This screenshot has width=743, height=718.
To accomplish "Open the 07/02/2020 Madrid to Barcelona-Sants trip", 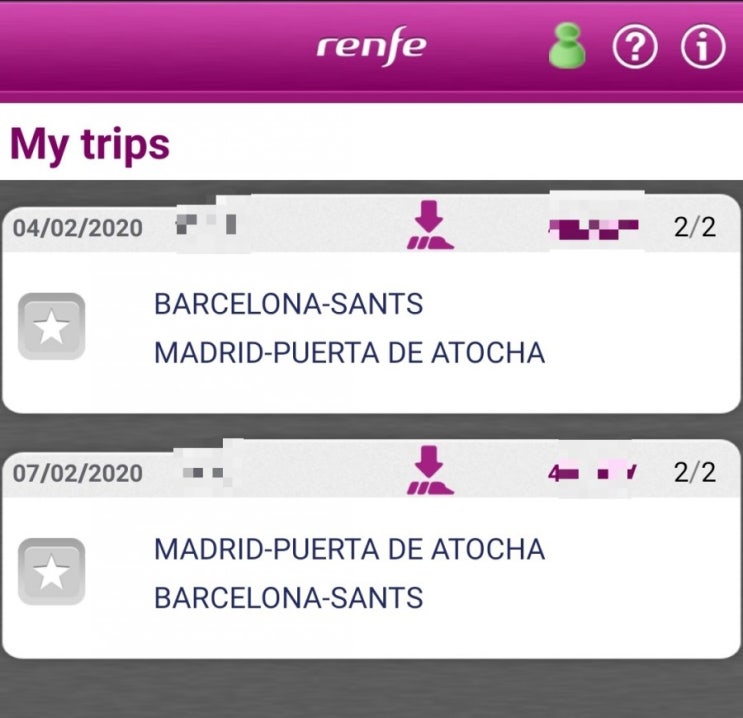I will click(350, 573).
